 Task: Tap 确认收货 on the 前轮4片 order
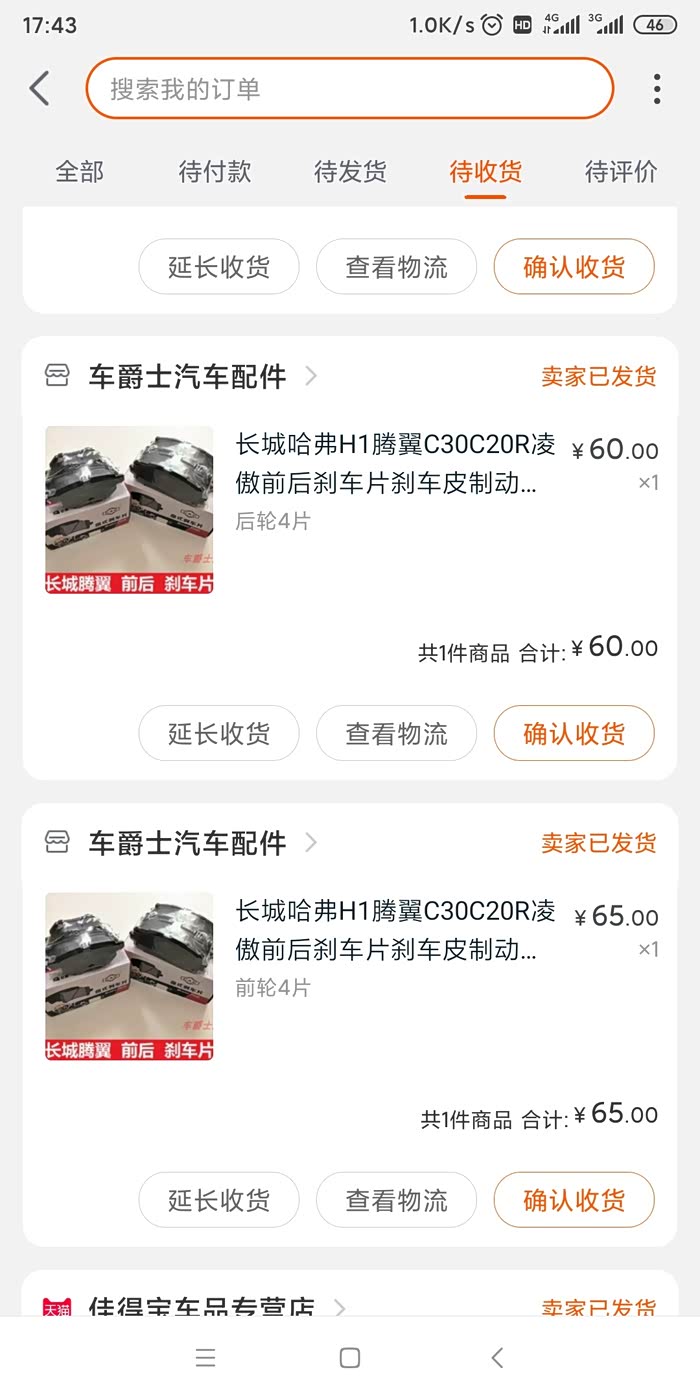574,1200
